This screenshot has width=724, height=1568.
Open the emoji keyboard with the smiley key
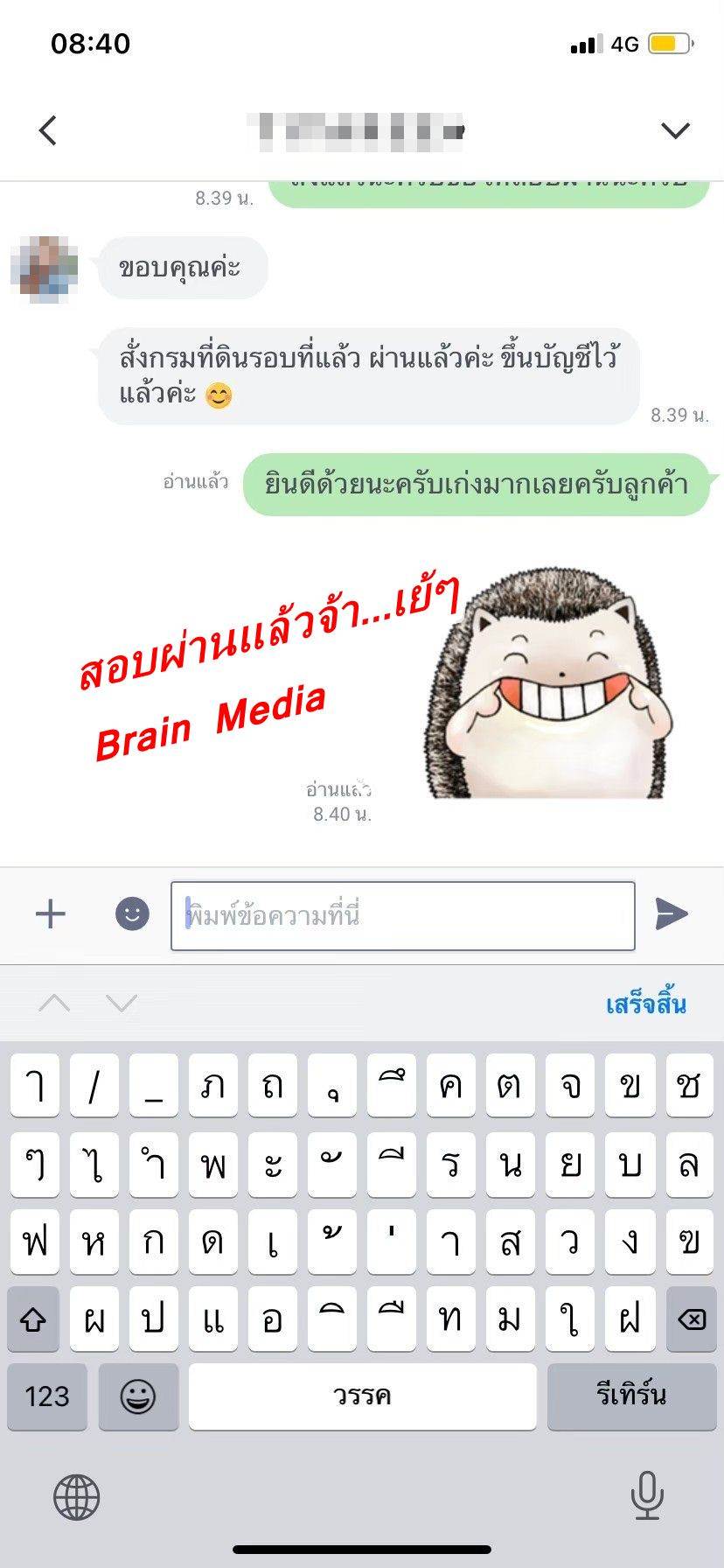[138, 1396]
